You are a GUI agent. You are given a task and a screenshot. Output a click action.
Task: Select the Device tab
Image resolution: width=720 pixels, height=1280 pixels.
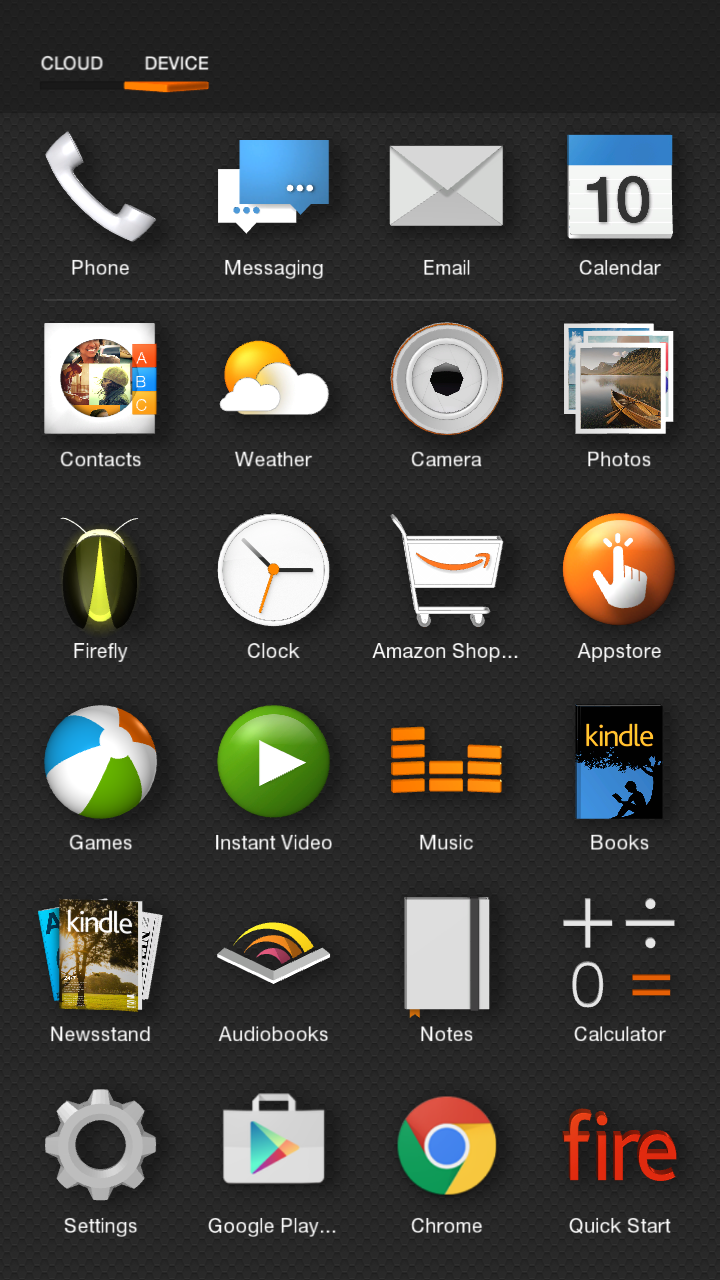(176, 64)
